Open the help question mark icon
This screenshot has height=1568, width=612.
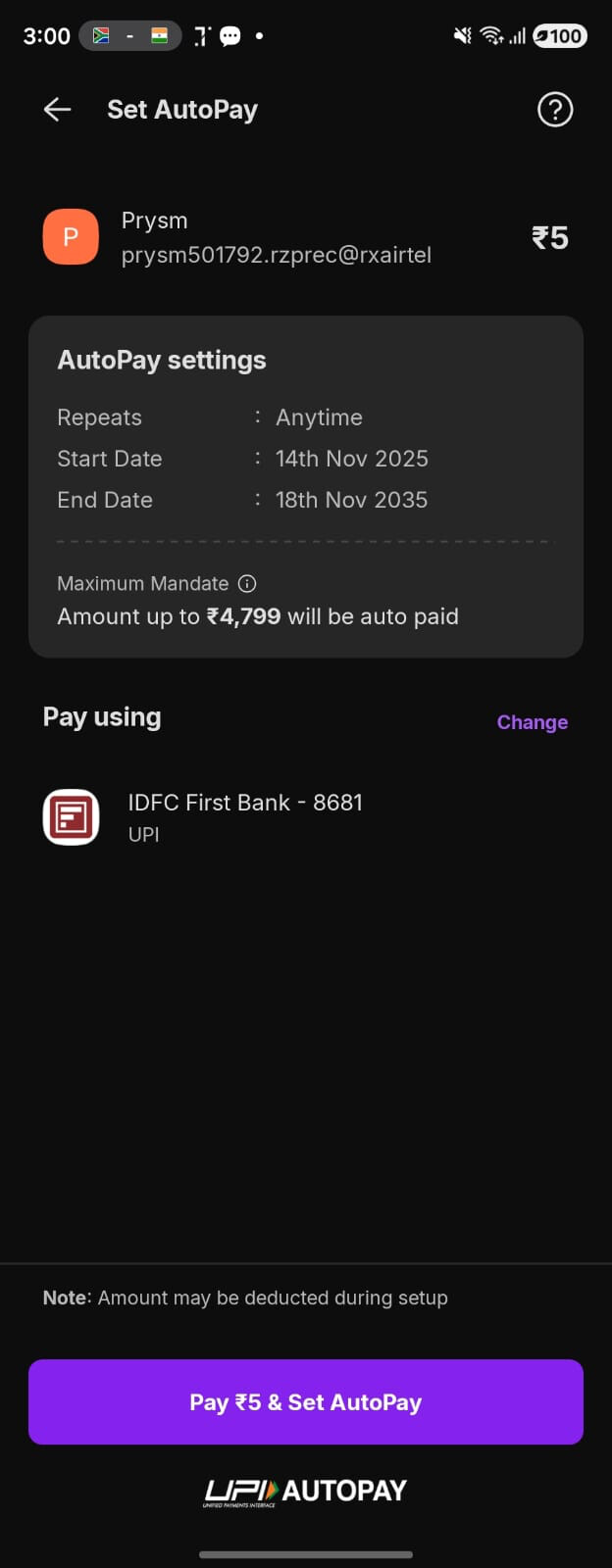[x=555, y=110]
